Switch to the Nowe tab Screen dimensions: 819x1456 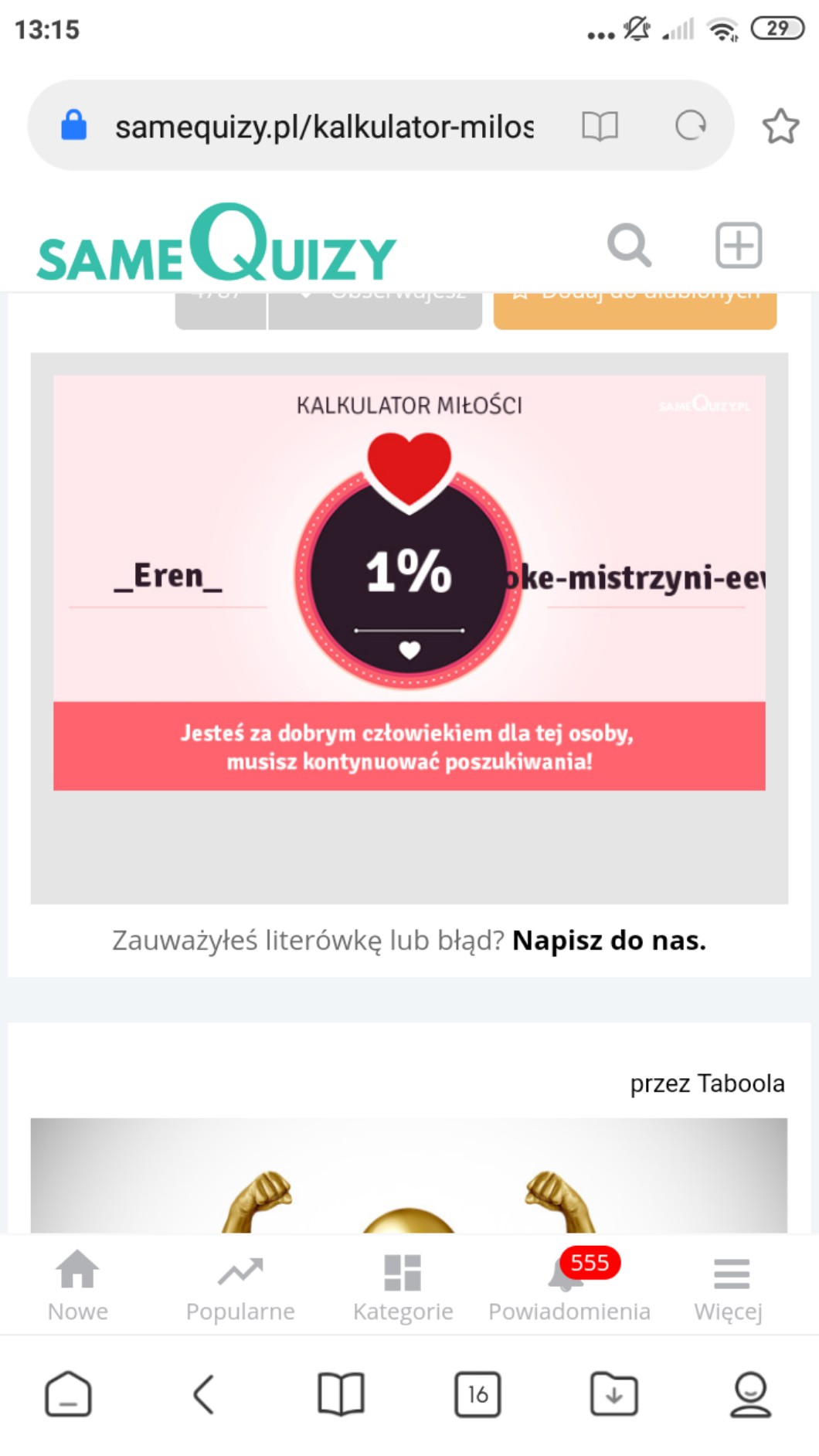pyautogui.click(x=78, y=1286)
